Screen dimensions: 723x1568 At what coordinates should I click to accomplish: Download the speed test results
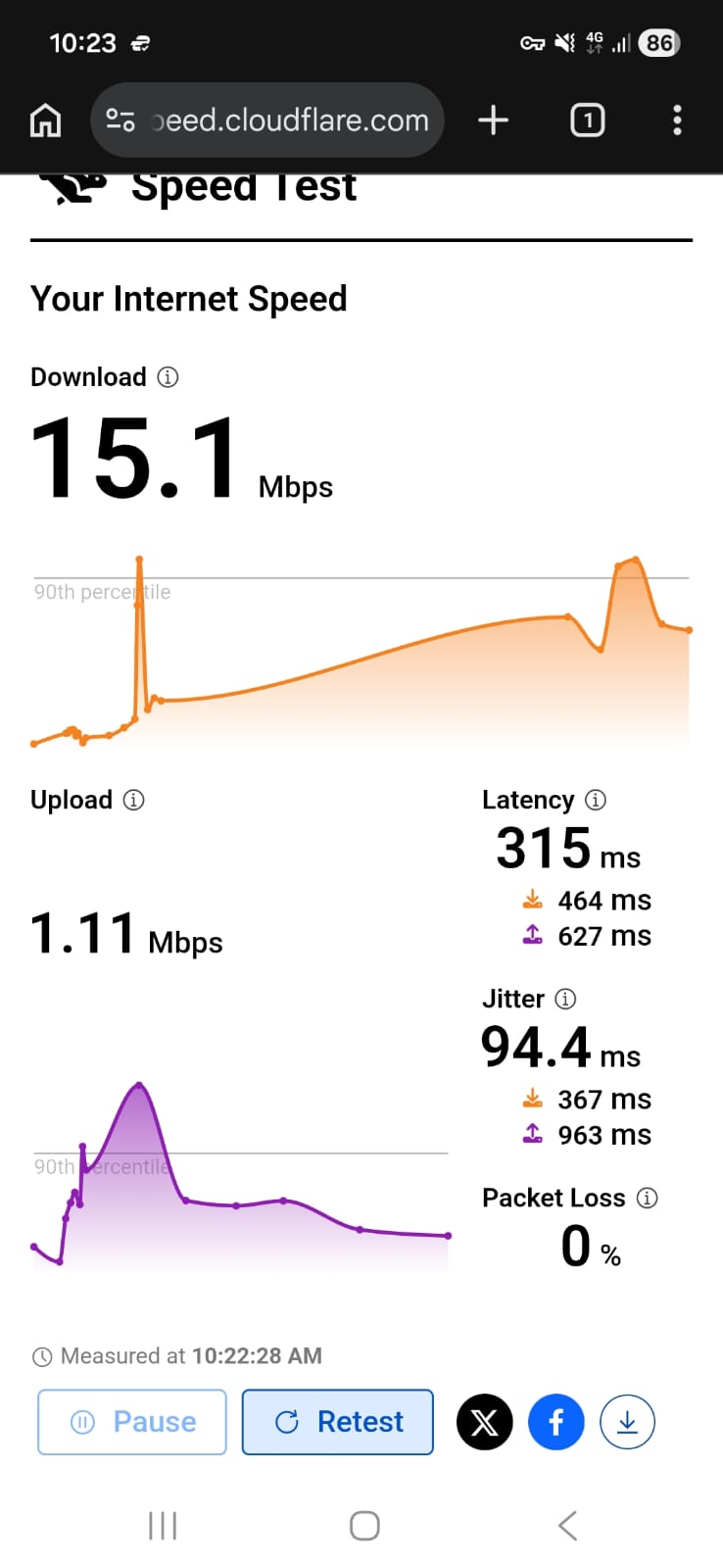(x=627, y=1422)
